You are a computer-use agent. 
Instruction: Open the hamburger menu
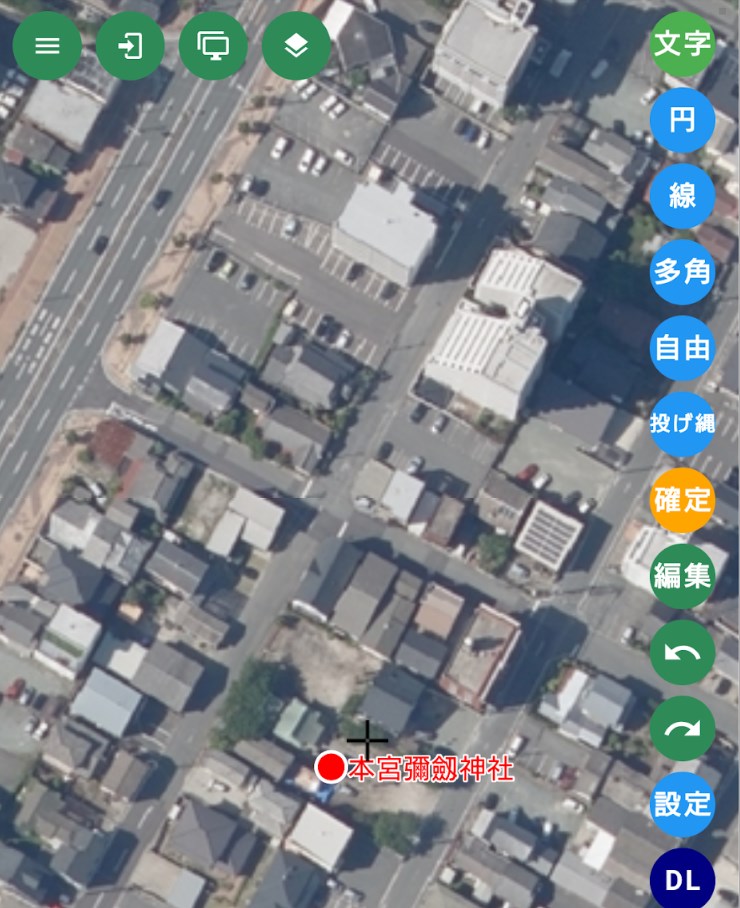tap(47, 46)
